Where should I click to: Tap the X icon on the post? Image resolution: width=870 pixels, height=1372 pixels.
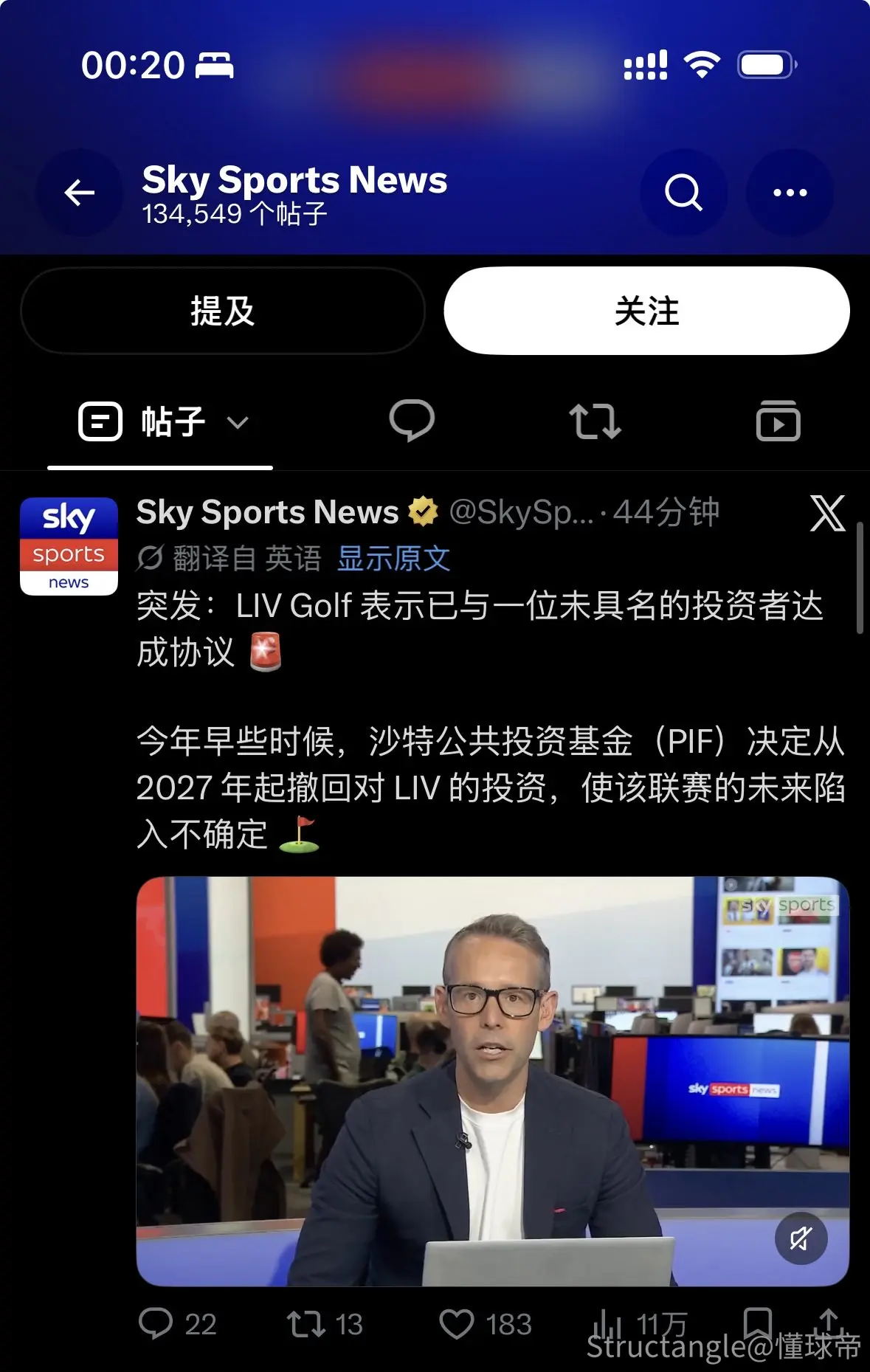tap(827, 514)
